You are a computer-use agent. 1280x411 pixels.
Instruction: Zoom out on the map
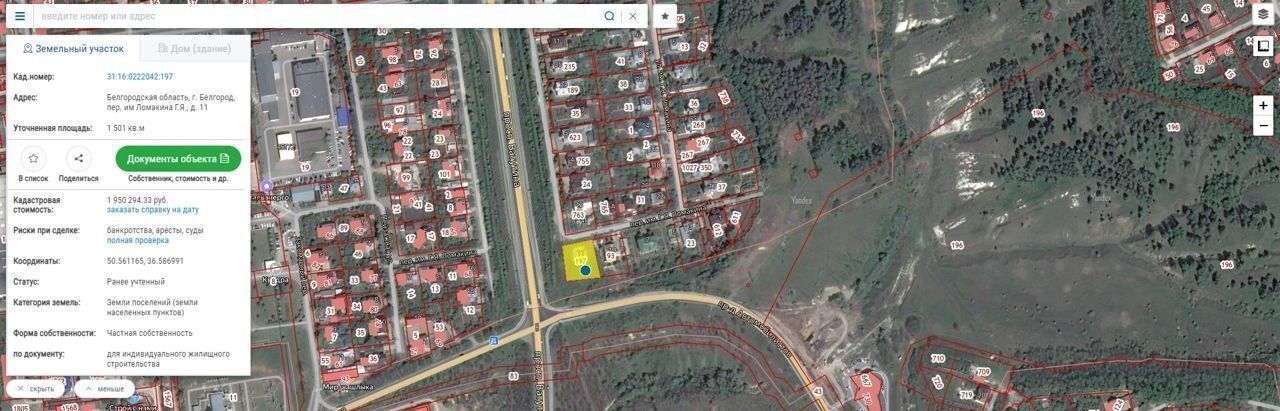click(1264, 124)
